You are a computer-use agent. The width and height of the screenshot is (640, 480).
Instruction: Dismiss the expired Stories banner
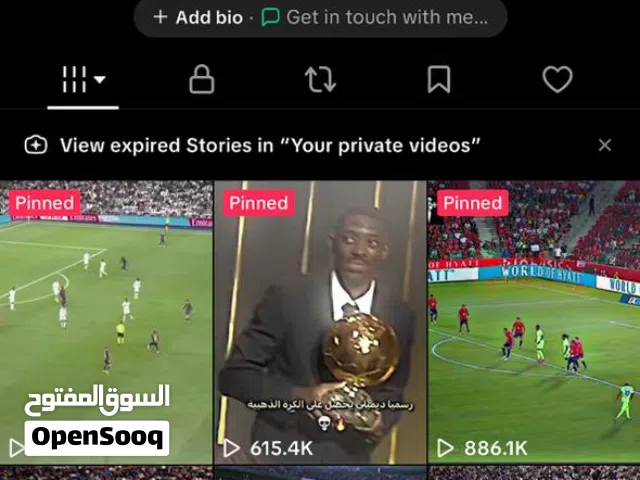coord(604,145)
